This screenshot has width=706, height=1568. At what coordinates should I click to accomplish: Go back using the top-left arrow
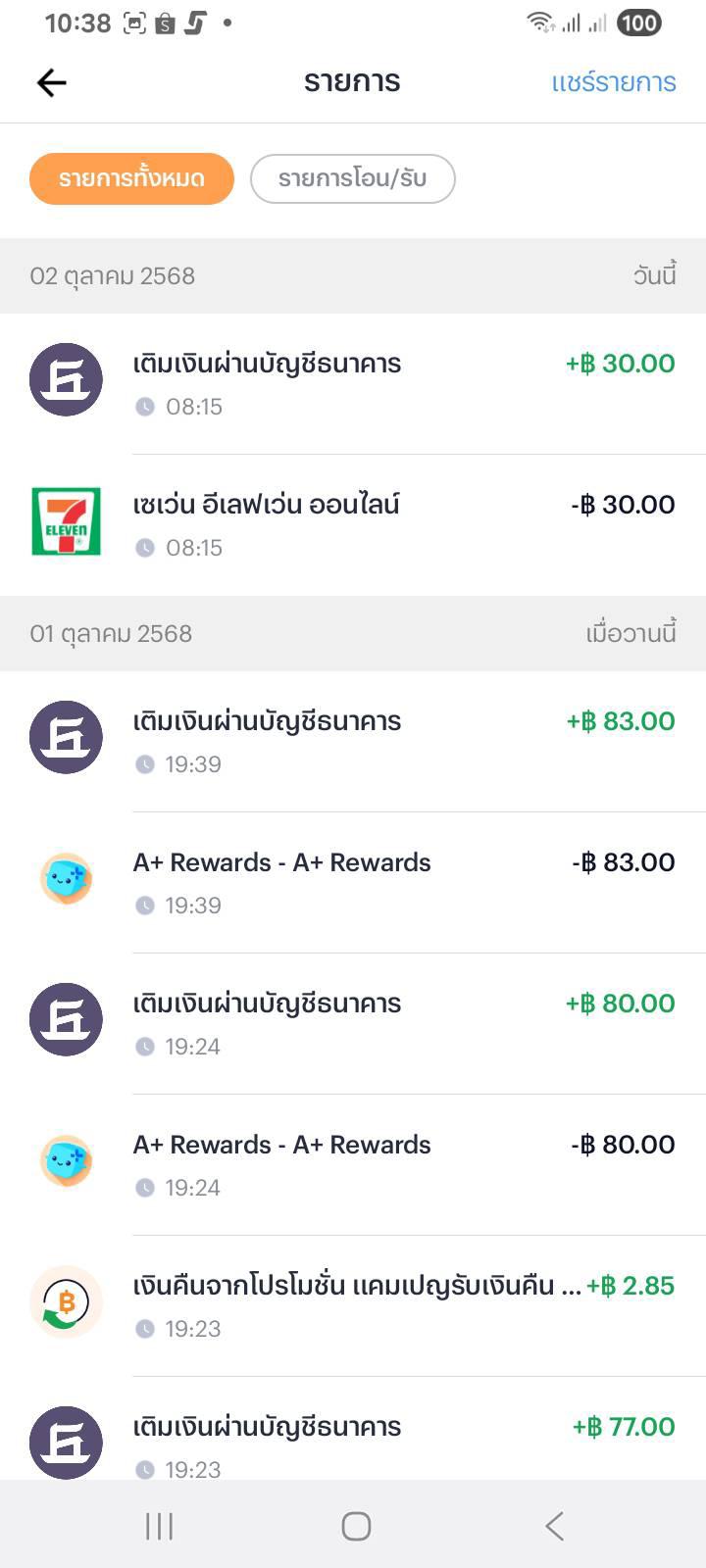coord(51,82)
